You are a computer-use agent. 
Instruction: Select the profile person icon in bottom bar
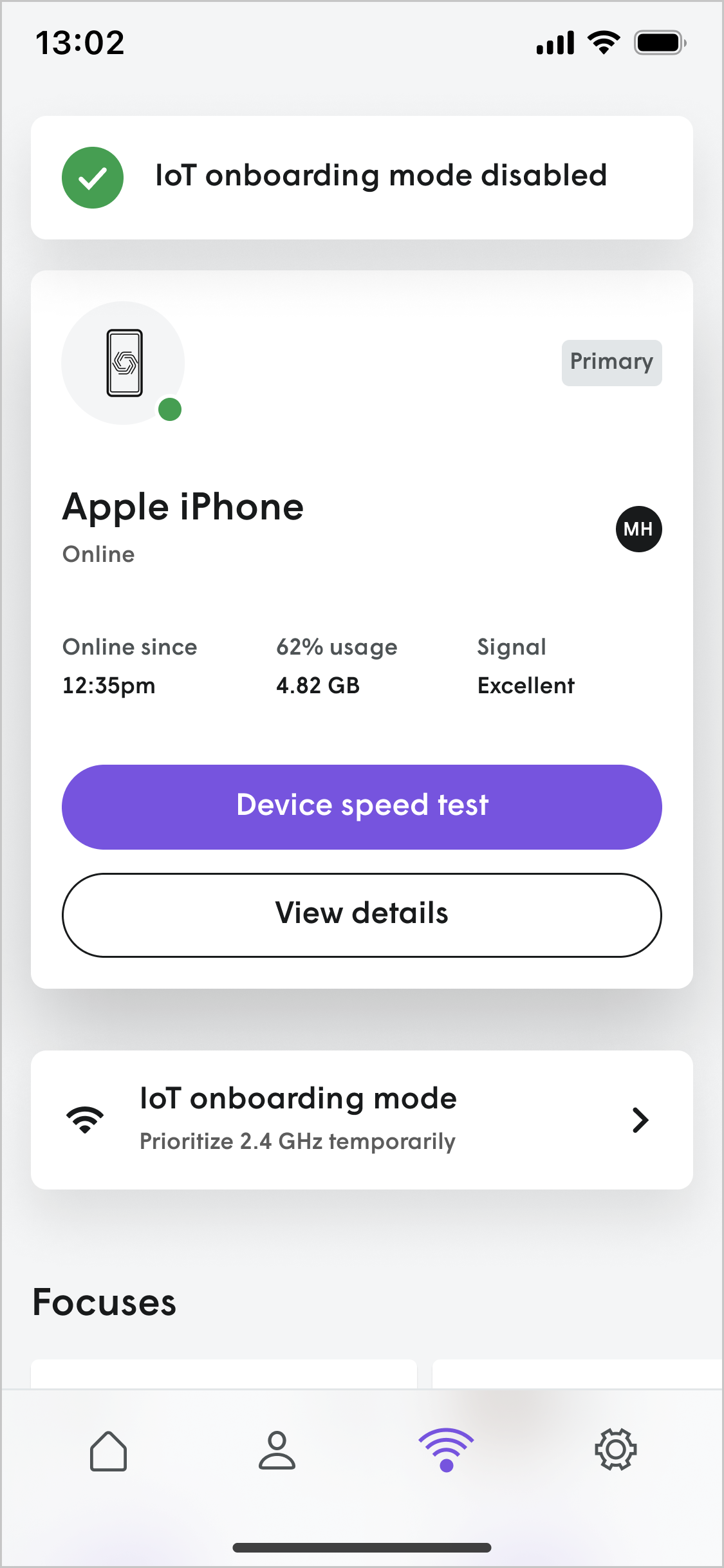pyautogui.click(x=277, y=1450)
